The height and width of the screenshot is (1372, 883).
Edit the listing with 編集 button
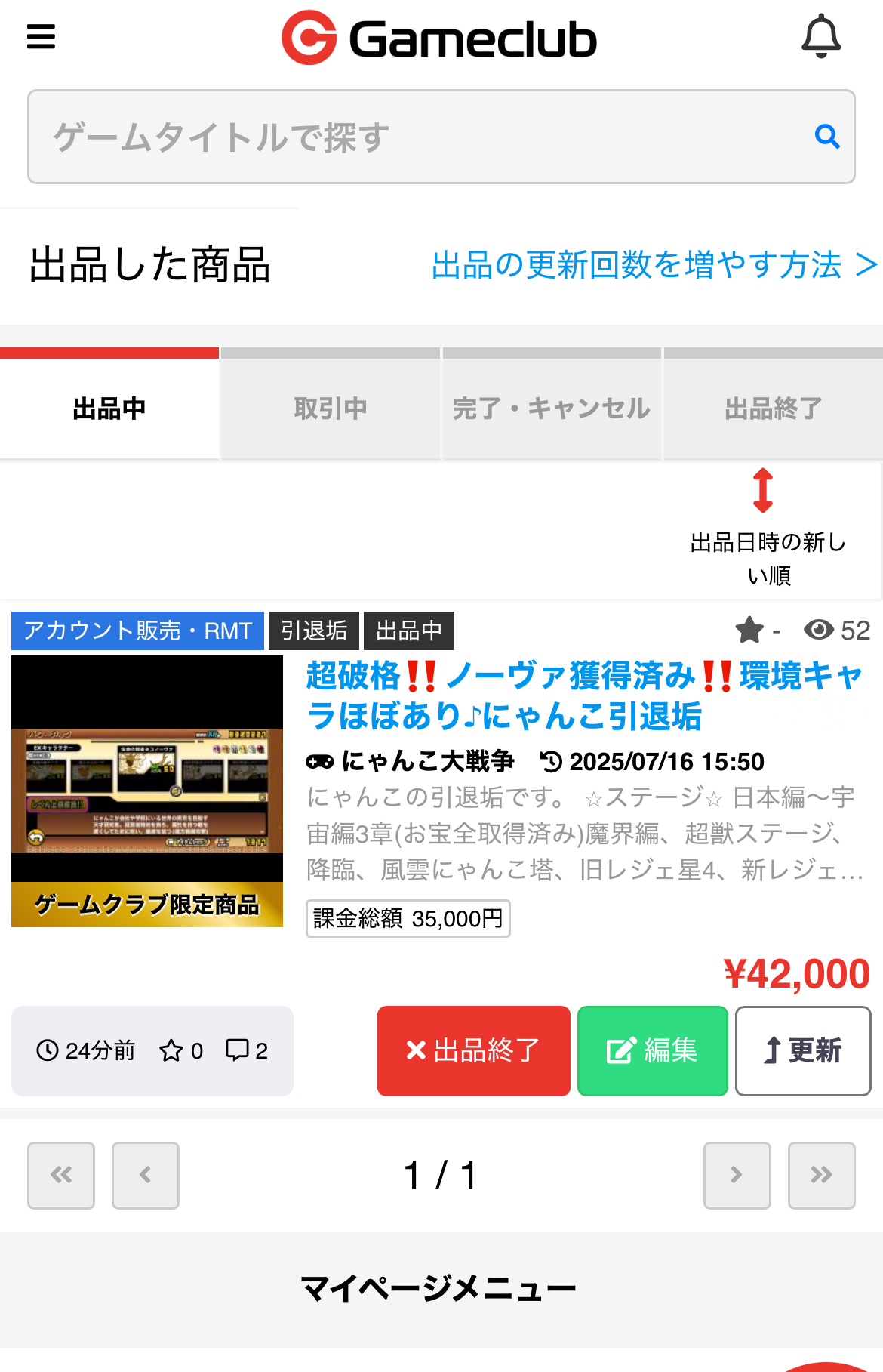tap(652, 1050)
